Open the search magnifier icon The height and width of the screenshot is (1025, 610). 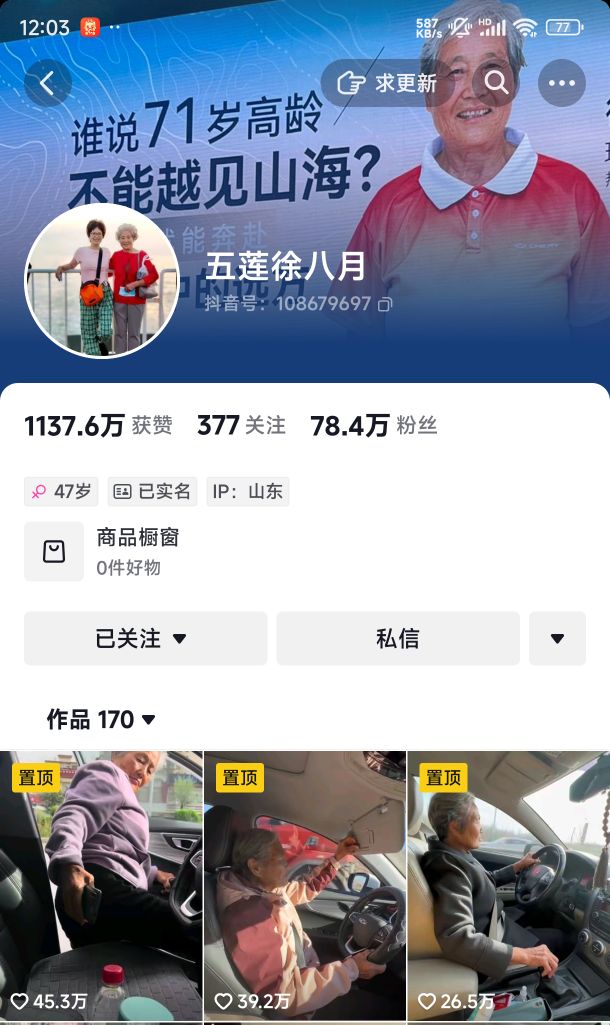(x=496, y=82)
